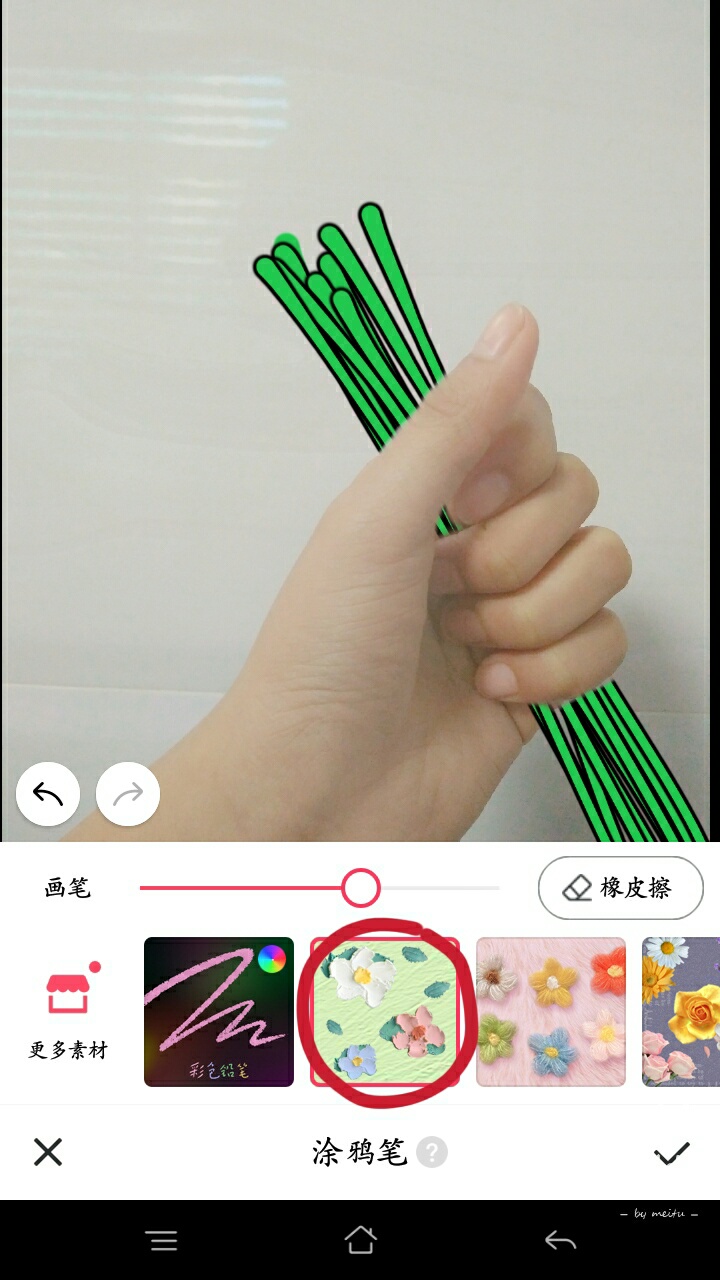The image size is (720, 1280).
Task: Pick the pink knitted flowers brush
Action: point(551,1012)
